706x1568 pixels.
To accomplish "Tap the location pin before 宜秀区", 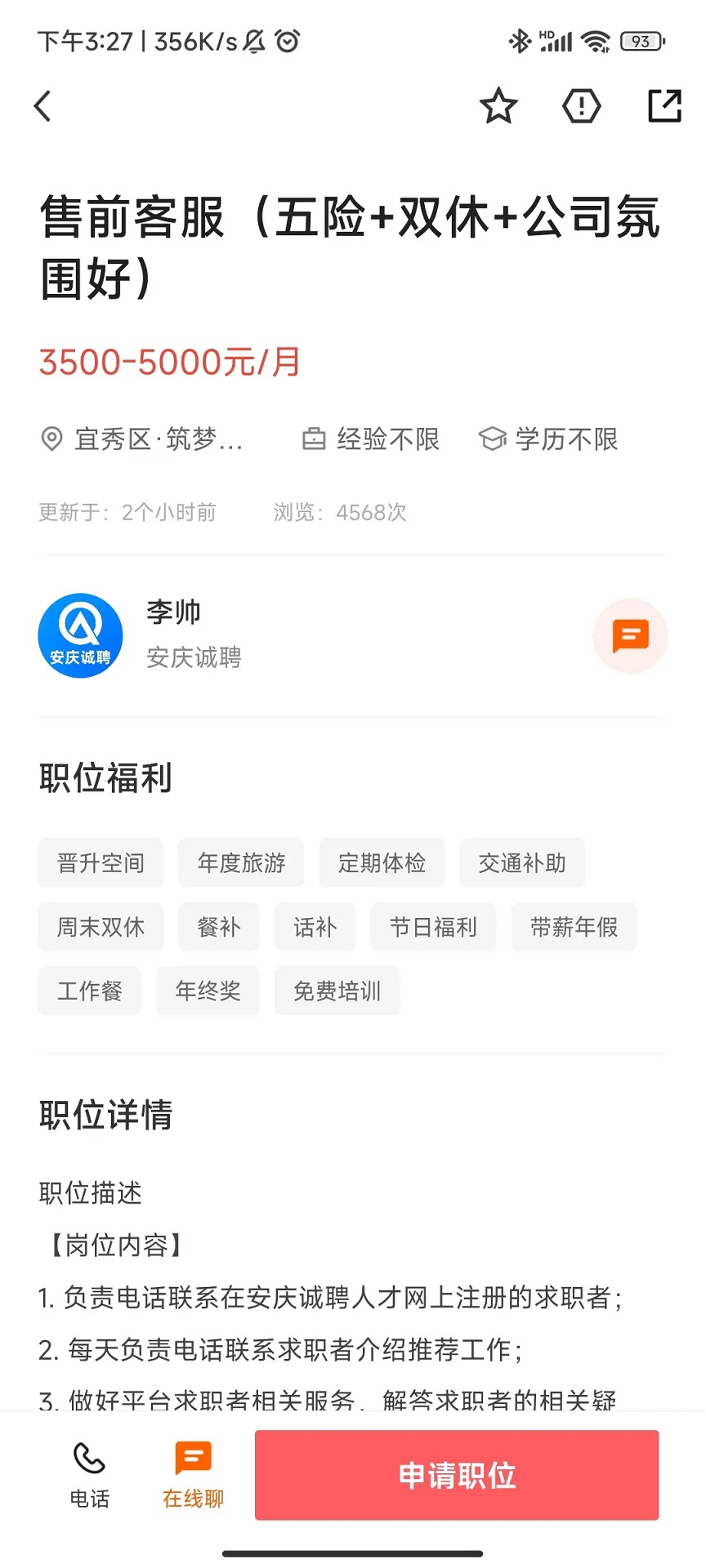I will [51, 439].
